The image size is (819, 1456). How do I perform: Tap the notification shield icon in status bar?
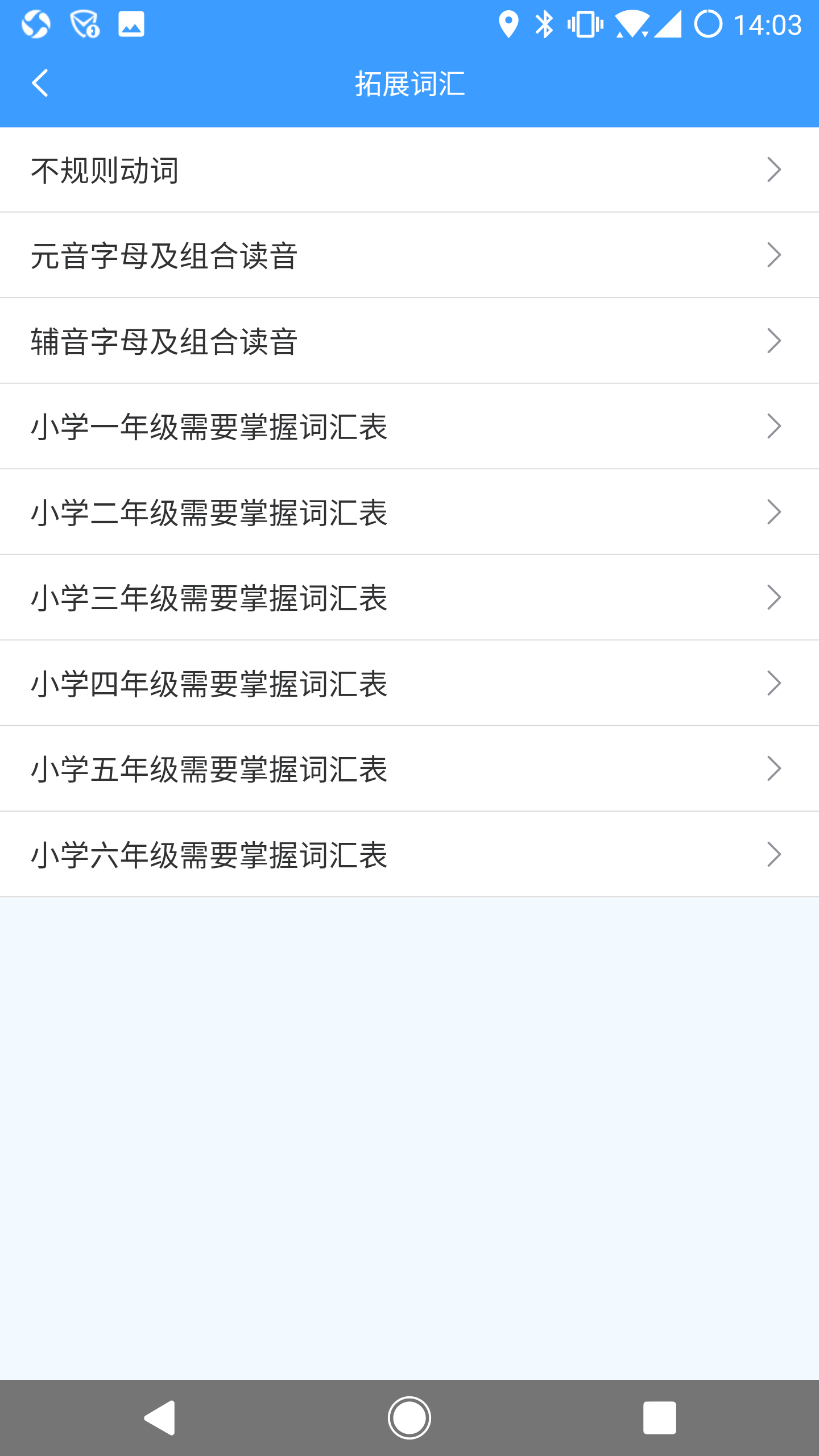pyautogui.click(x=84, y=24)
